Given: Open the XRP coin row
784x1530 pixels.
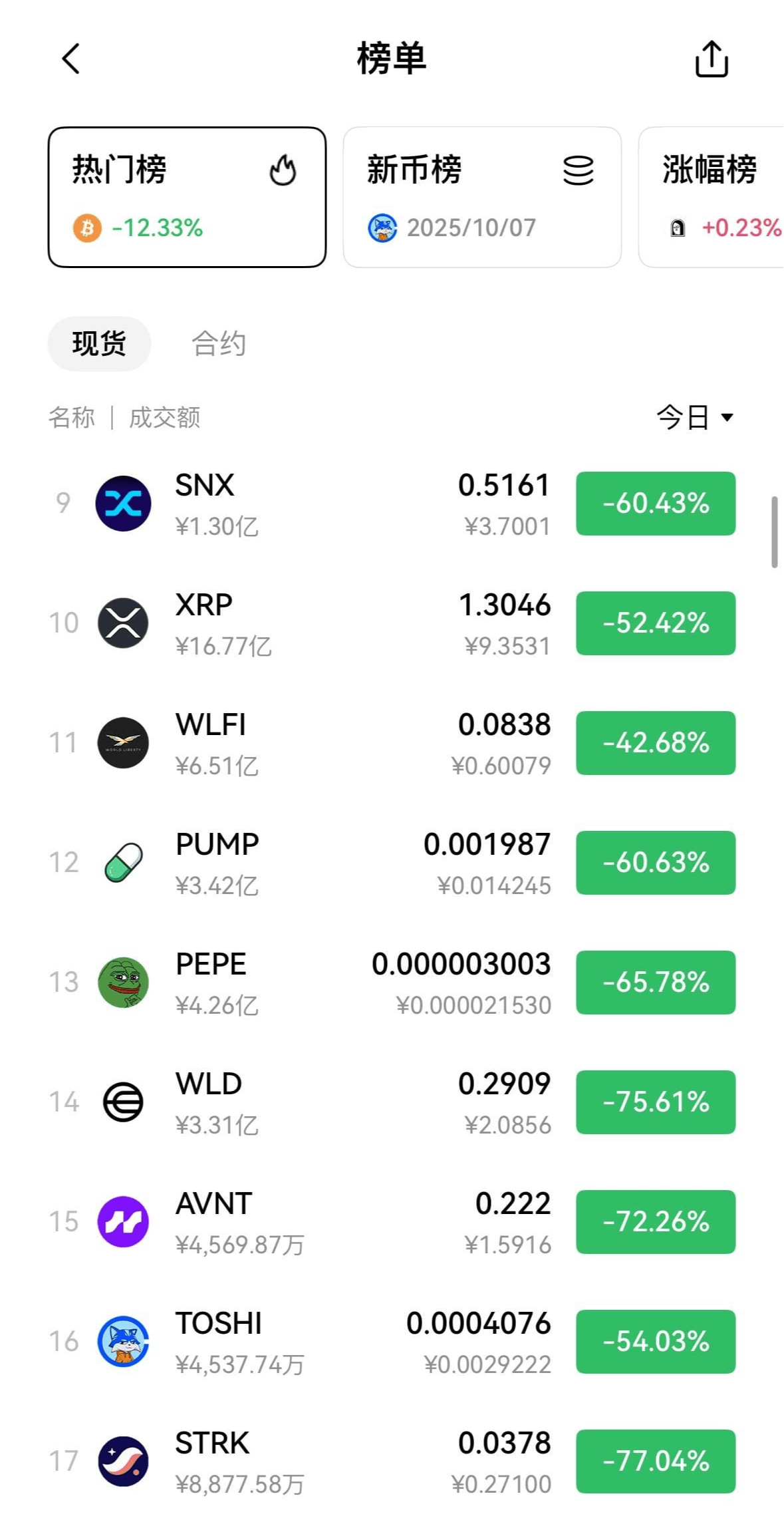Looking at the screenshot, I should 391,623.
